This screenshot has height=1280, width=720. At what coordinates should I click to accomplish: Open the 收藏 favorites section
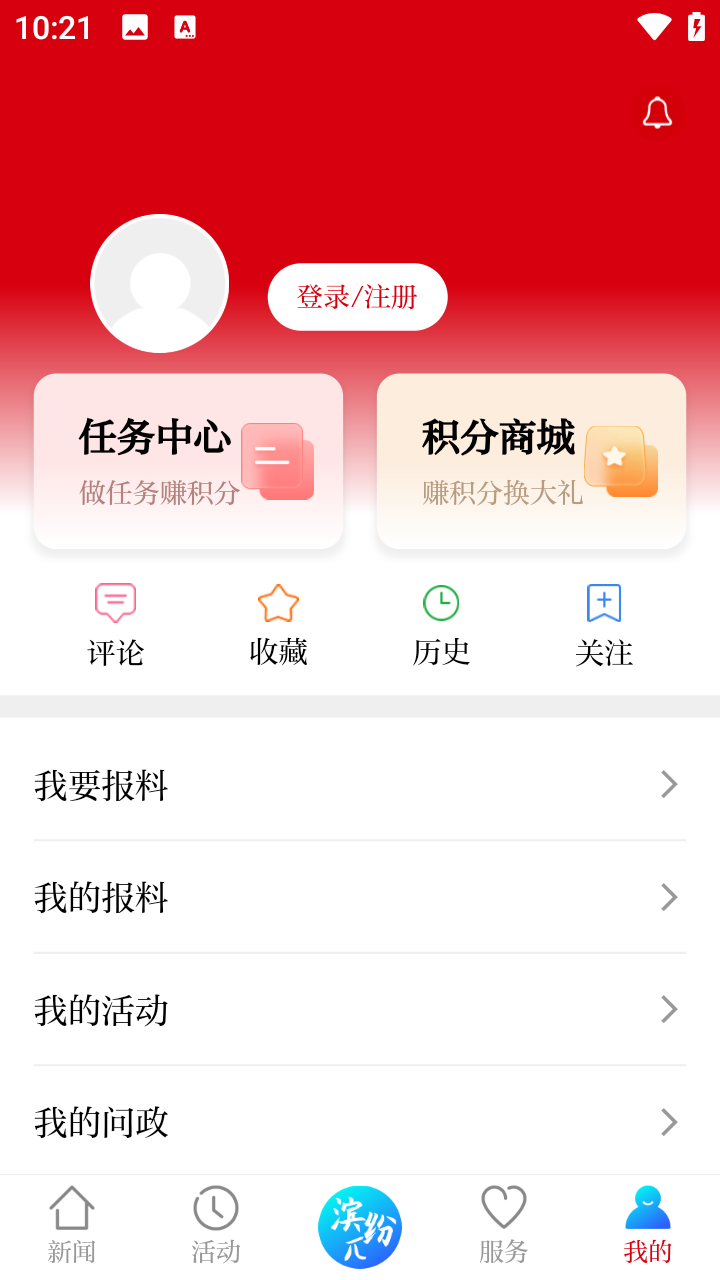(278, 622)
